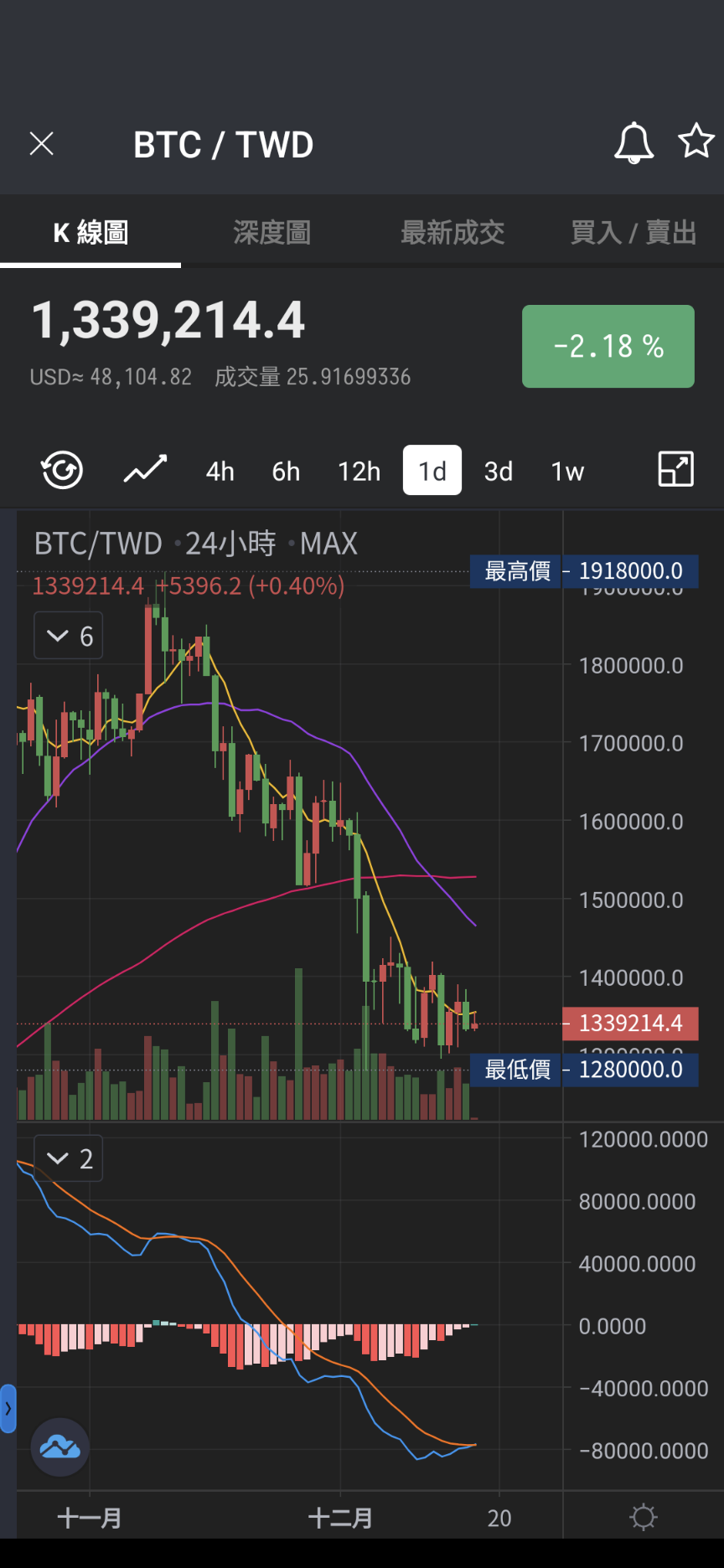Switch to the line chart style
Image resolution: width=724 pixels, height=1568 pixels.
pos(146,470)
